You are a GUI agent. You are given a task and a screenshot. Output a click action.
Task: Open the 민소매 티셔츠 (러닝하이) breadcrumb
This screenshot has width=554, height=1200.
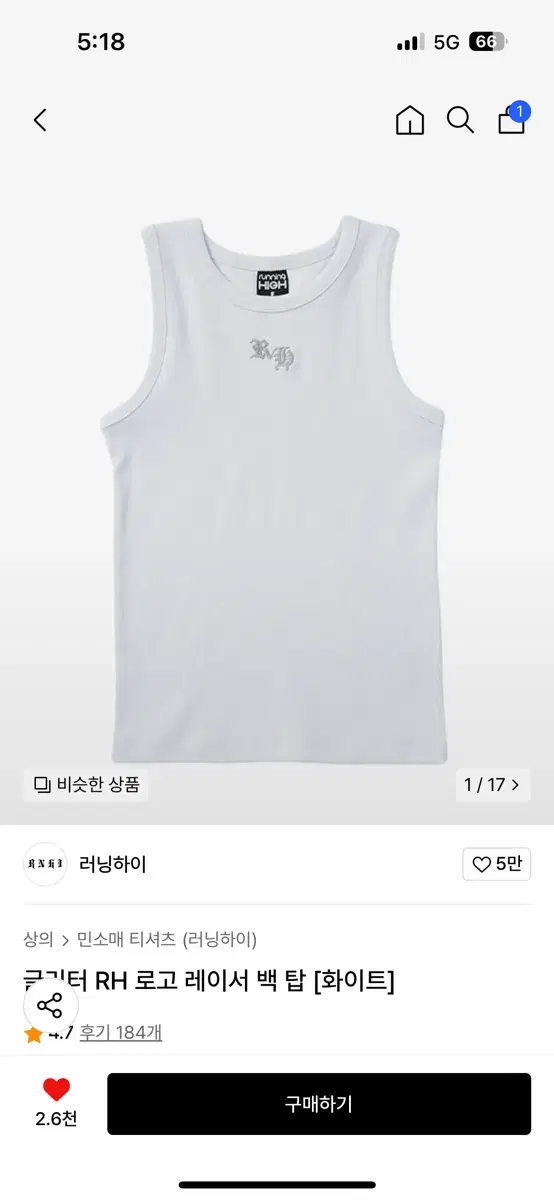tap(167, 939)
